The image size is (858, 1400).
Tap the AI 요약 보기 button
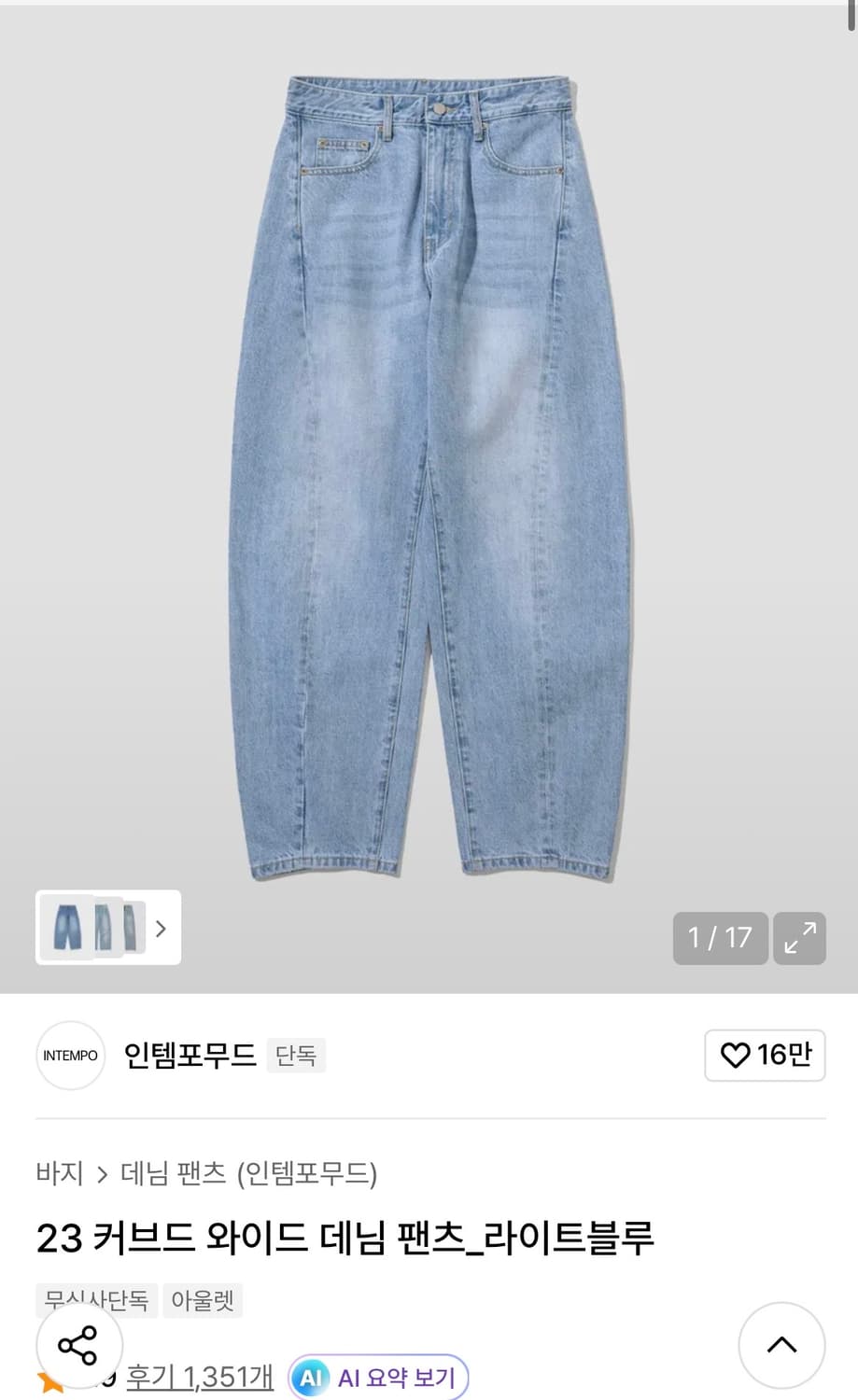tap(377, 1377)
